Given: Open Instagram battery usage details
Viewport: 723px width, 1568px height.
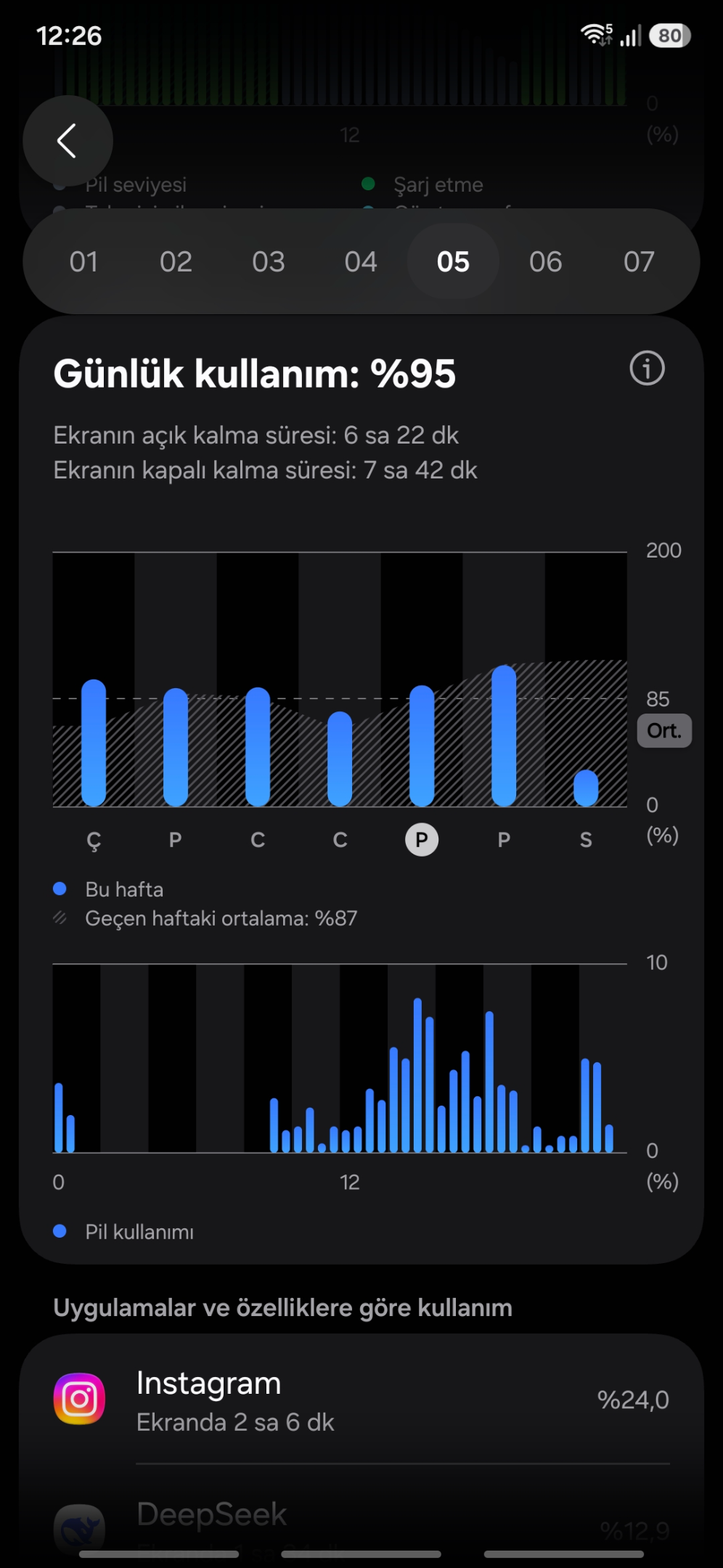Looking at the screenshot, I should (x=361, y=1400).
